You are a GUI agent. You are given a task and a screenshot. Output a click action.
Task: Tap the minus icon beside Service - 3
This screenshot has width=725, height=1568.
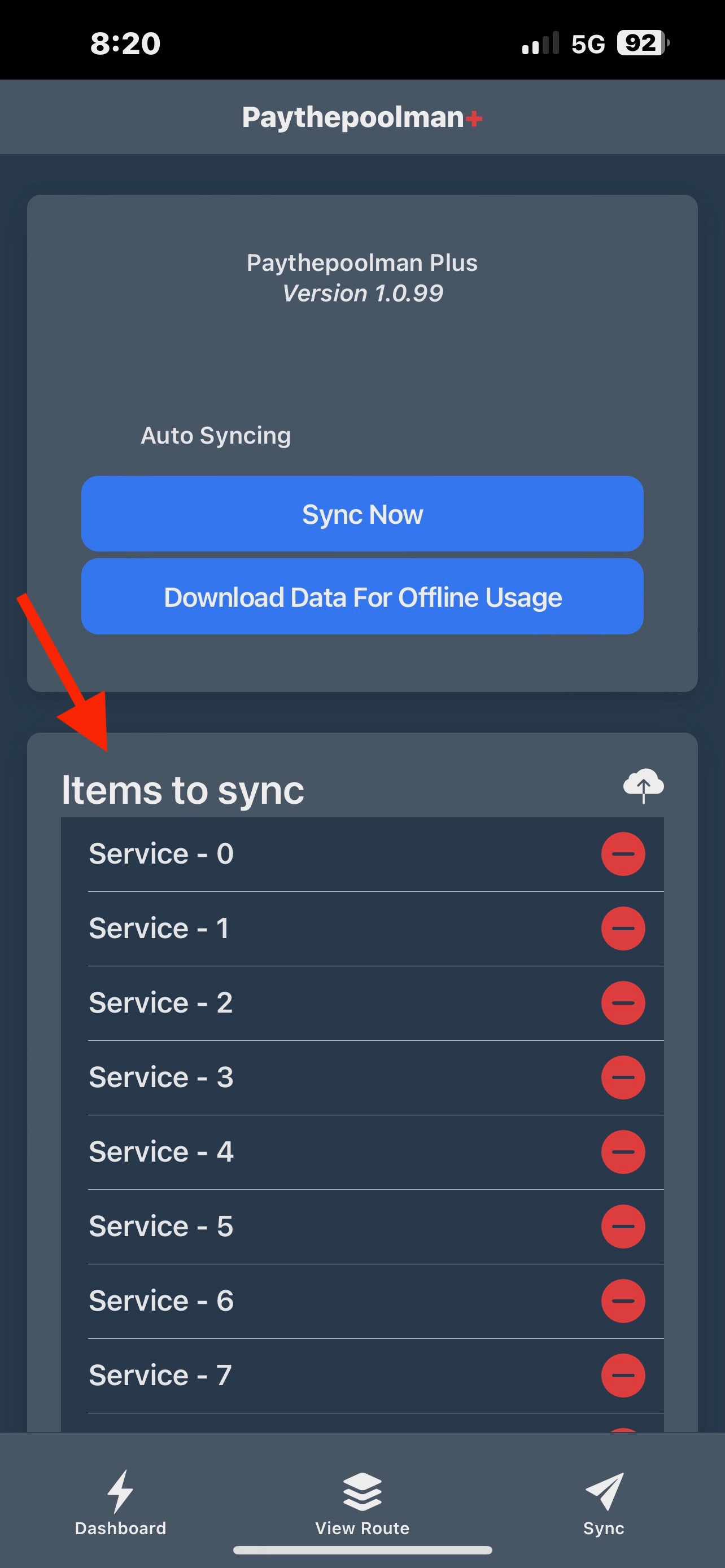click(623, 1078)
